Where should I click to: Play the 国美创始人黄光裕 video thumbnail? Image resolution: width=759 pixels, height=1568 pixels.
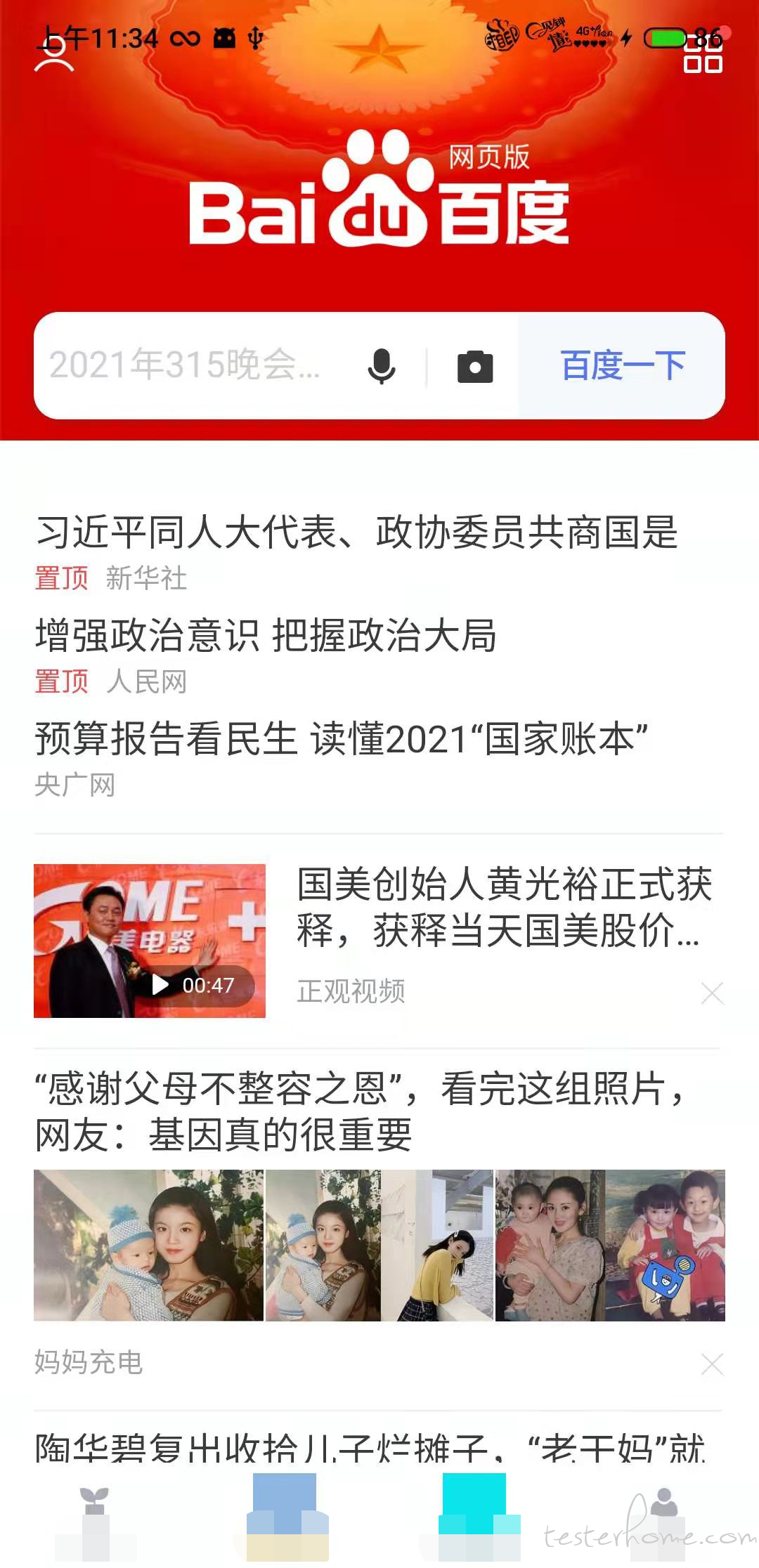pyautogui.click(x=150, y=941)
